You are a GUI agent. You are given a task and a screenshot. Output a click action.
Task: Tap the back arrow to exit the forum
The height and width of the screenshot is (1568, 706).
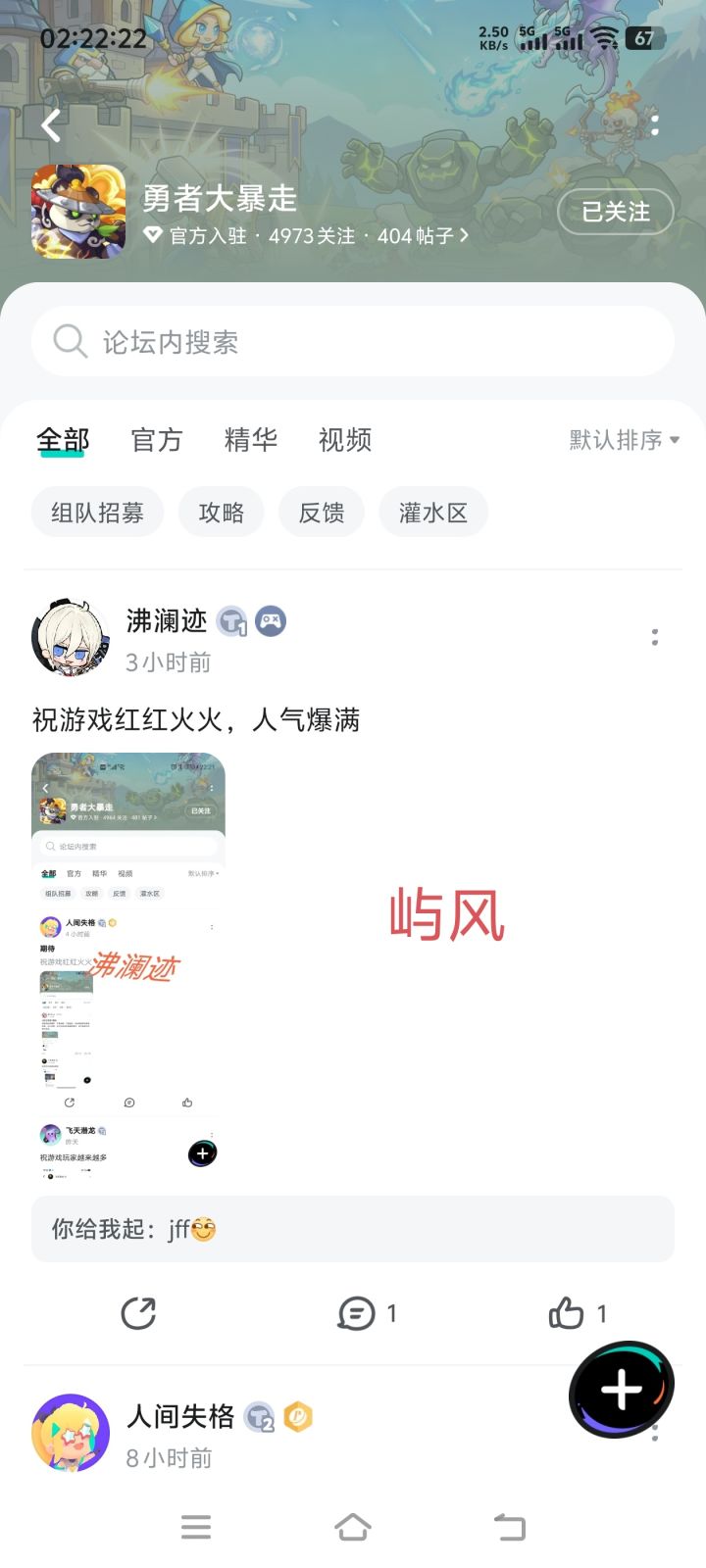[51, 126]
